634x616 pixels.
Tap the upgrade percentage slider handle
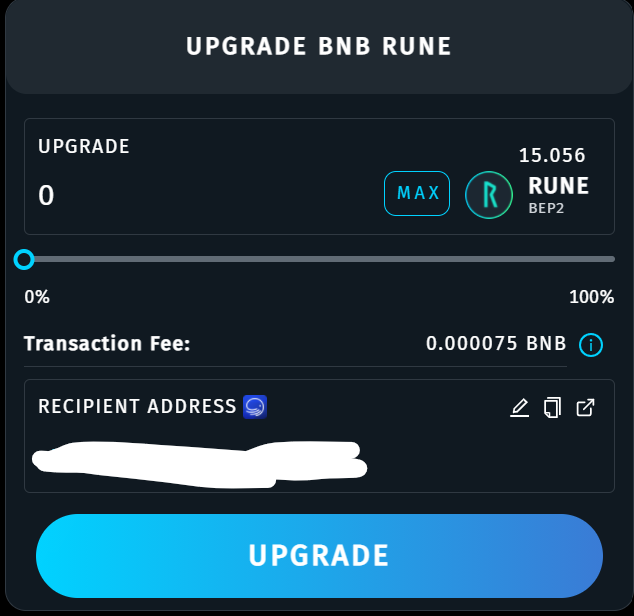click(x=25, y=260)
